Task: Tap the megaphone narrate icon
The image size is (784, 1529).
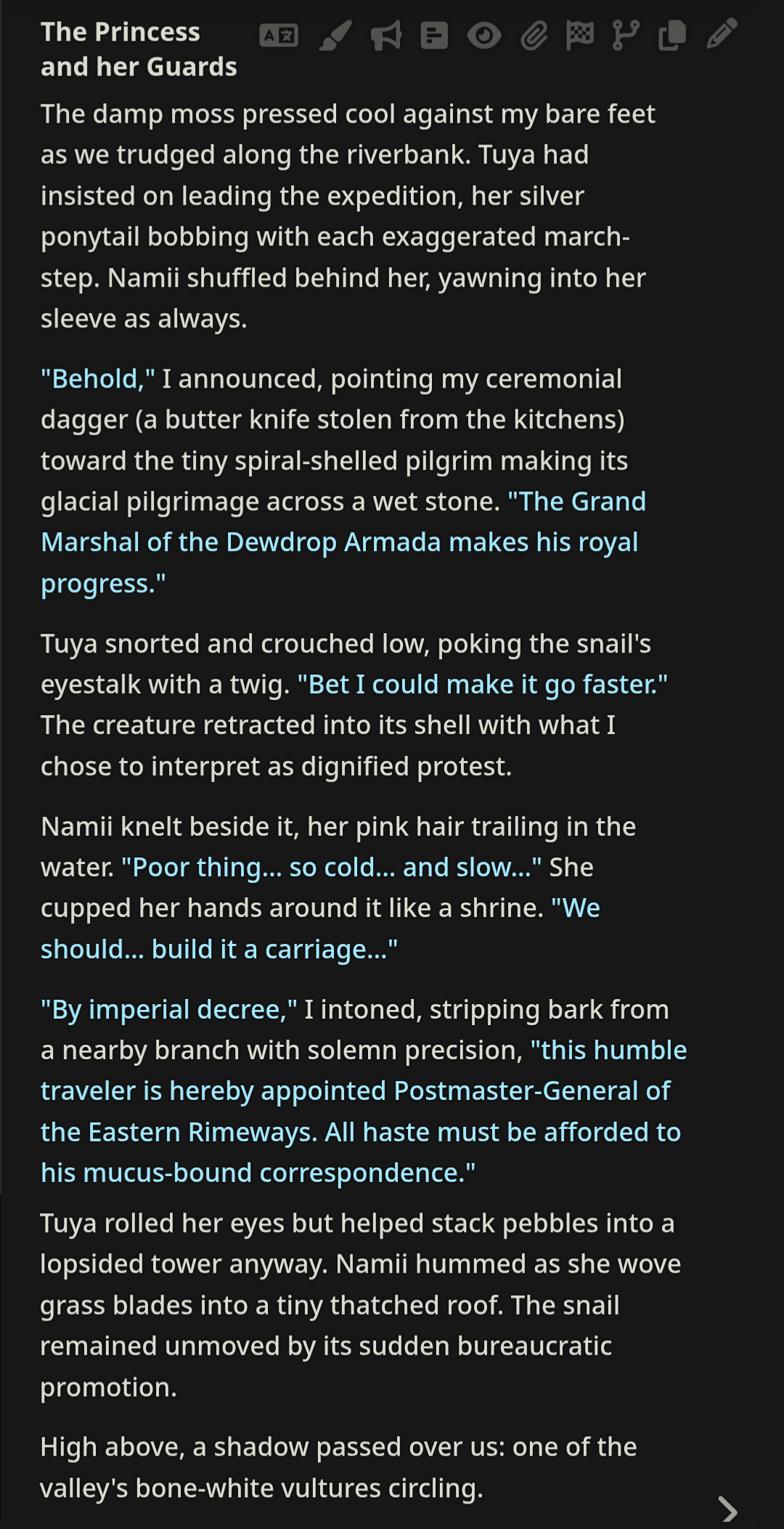Action: pyautogui.click(x=385, y=35)
